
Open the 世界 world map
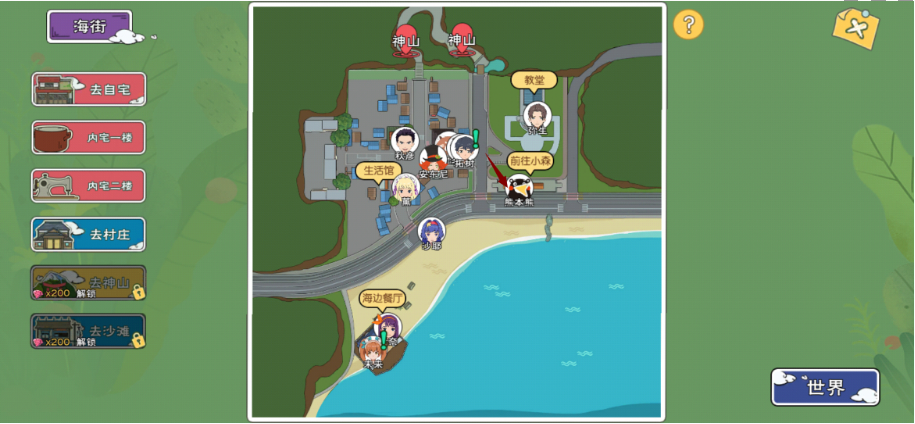pyautogui.click(x=825, y=387)
